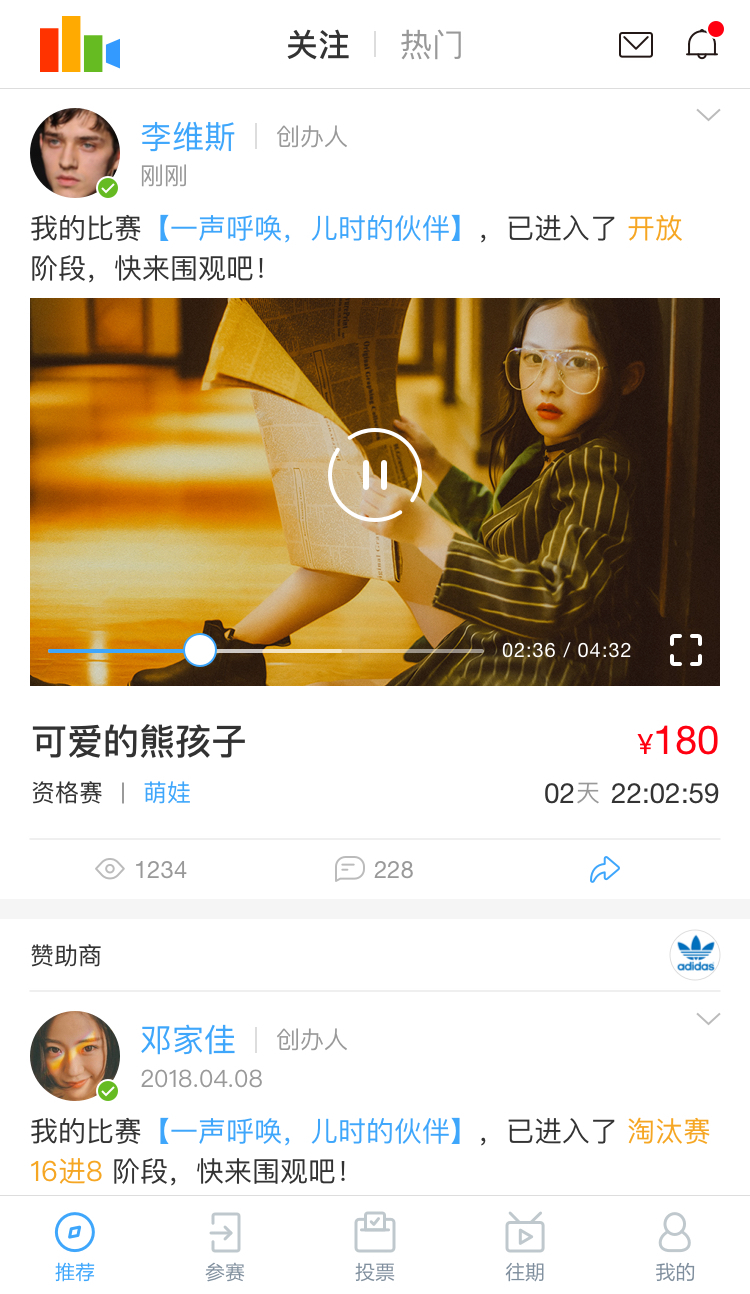Screen dimensions: 750x1294
Task: Open comments with 228 replies
Action: tap(374, 870)
